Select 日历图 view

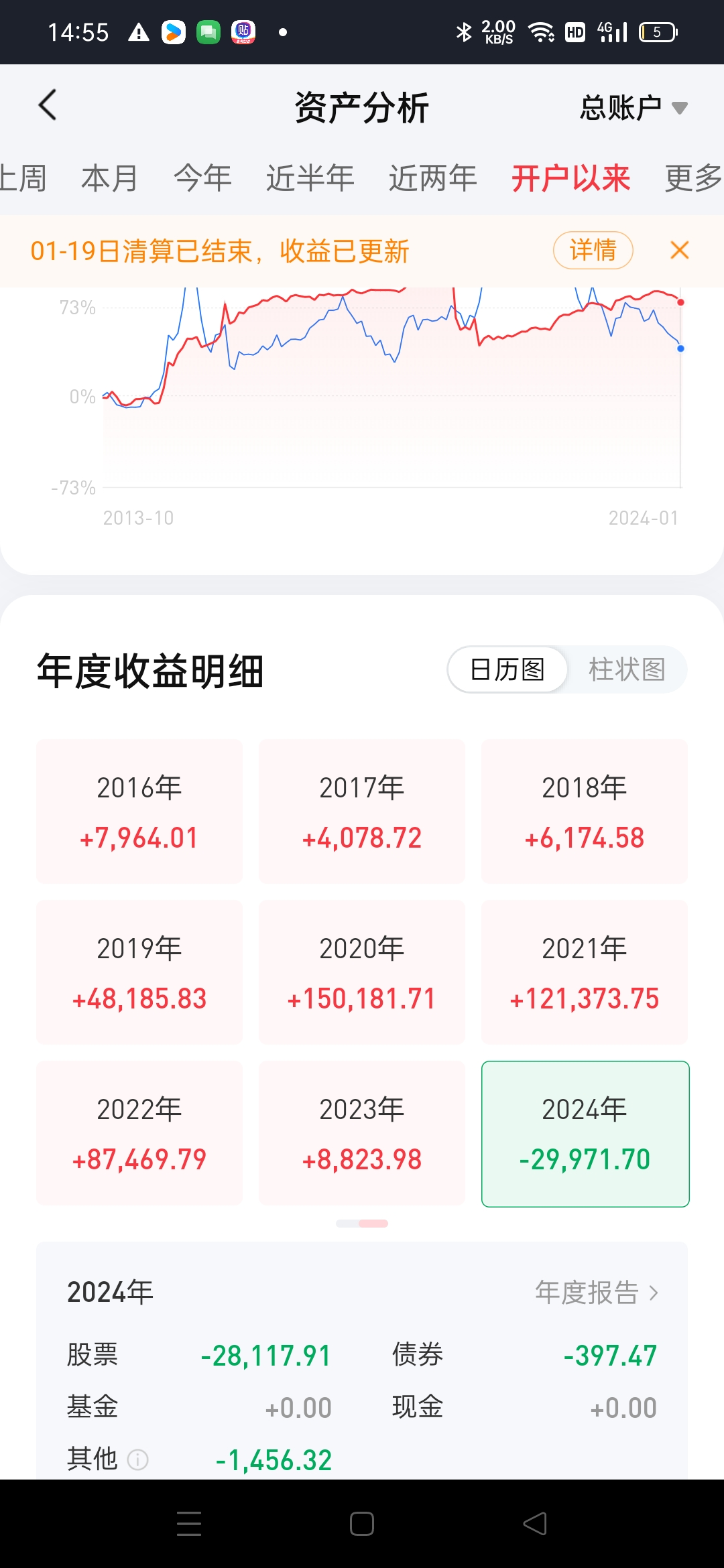tap(507, 669)
